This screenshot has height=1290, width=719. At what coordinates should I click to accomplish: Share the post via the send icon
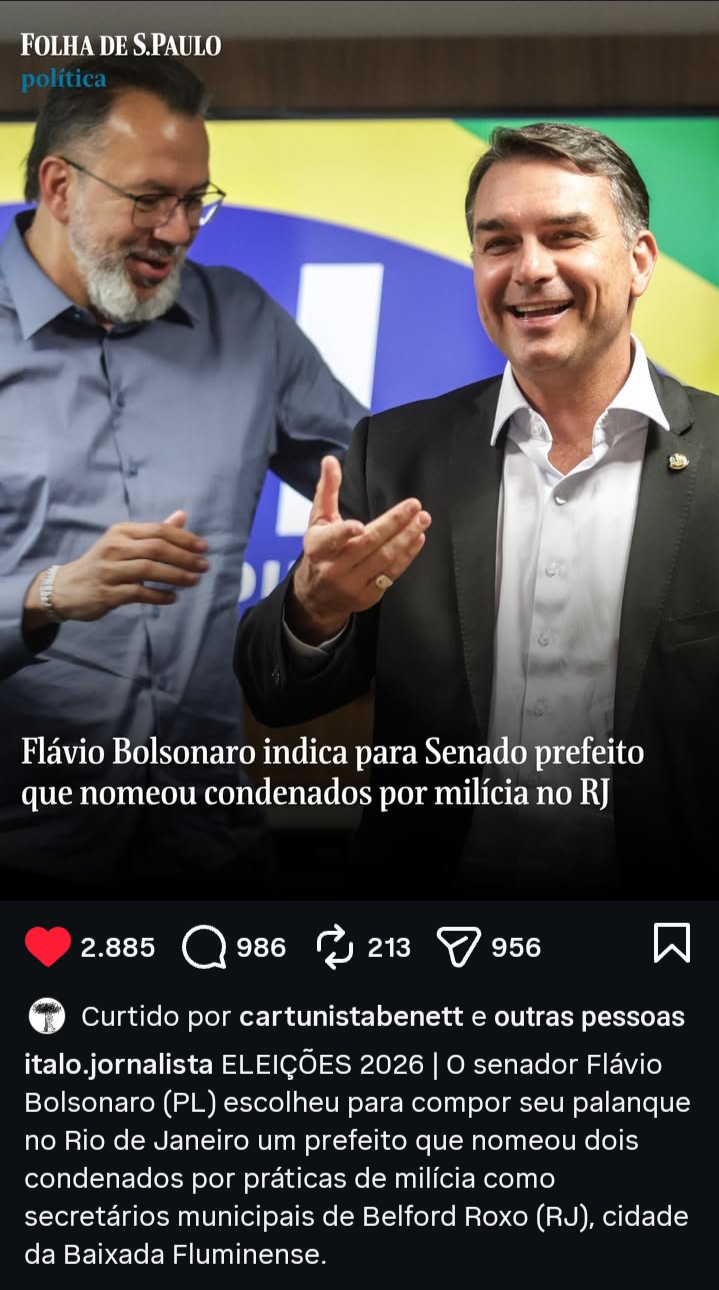[x=459, y=946]
